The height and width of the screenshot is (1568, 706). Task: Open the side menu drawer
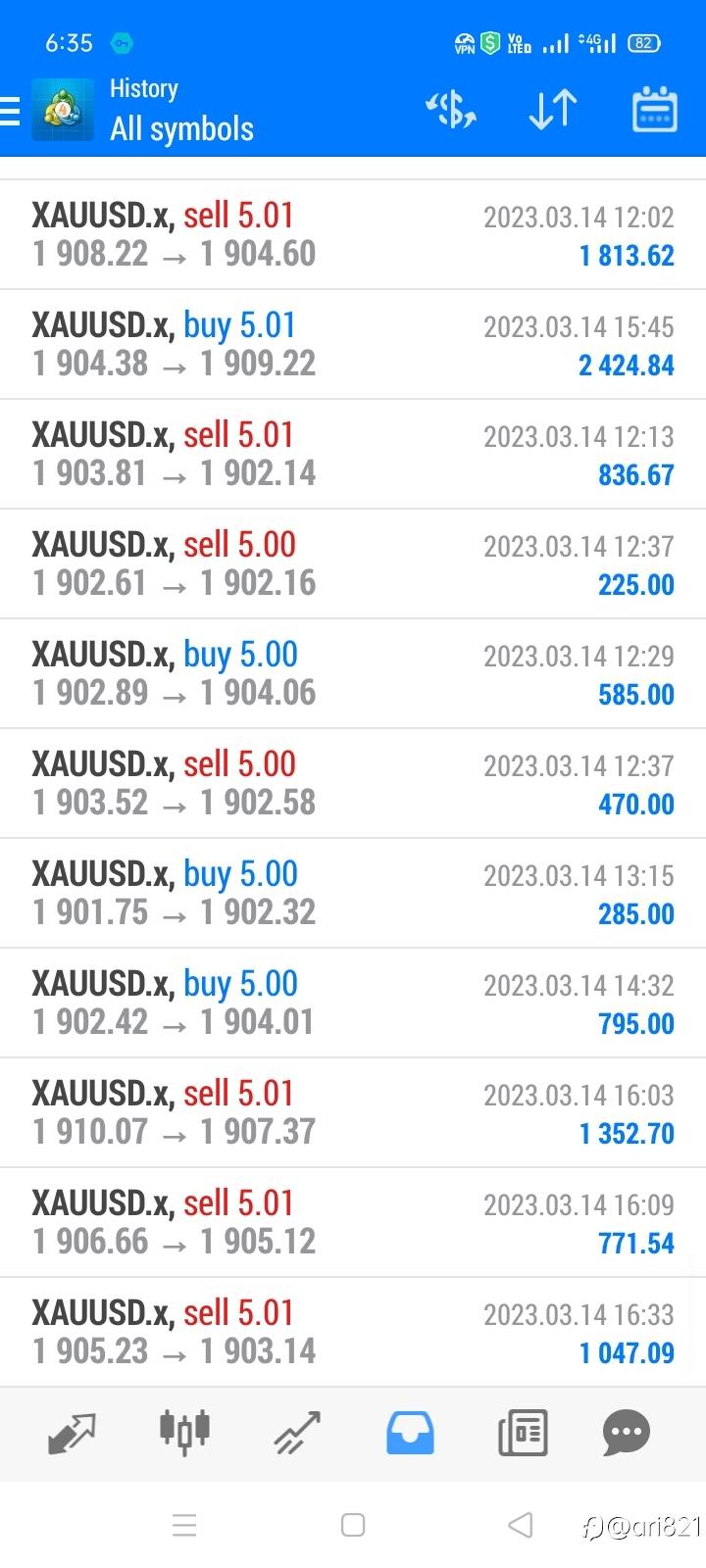tap(12, 111)
